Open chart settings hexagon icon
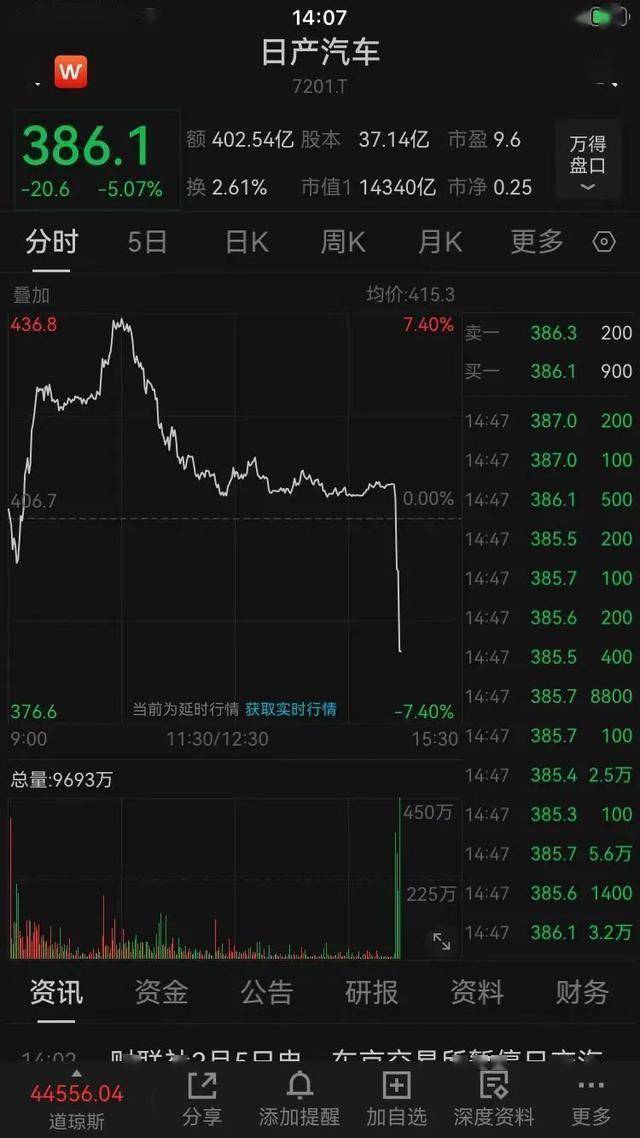Image resolution: width=640 pixels, height=1138 pixels. pos(604,242)
